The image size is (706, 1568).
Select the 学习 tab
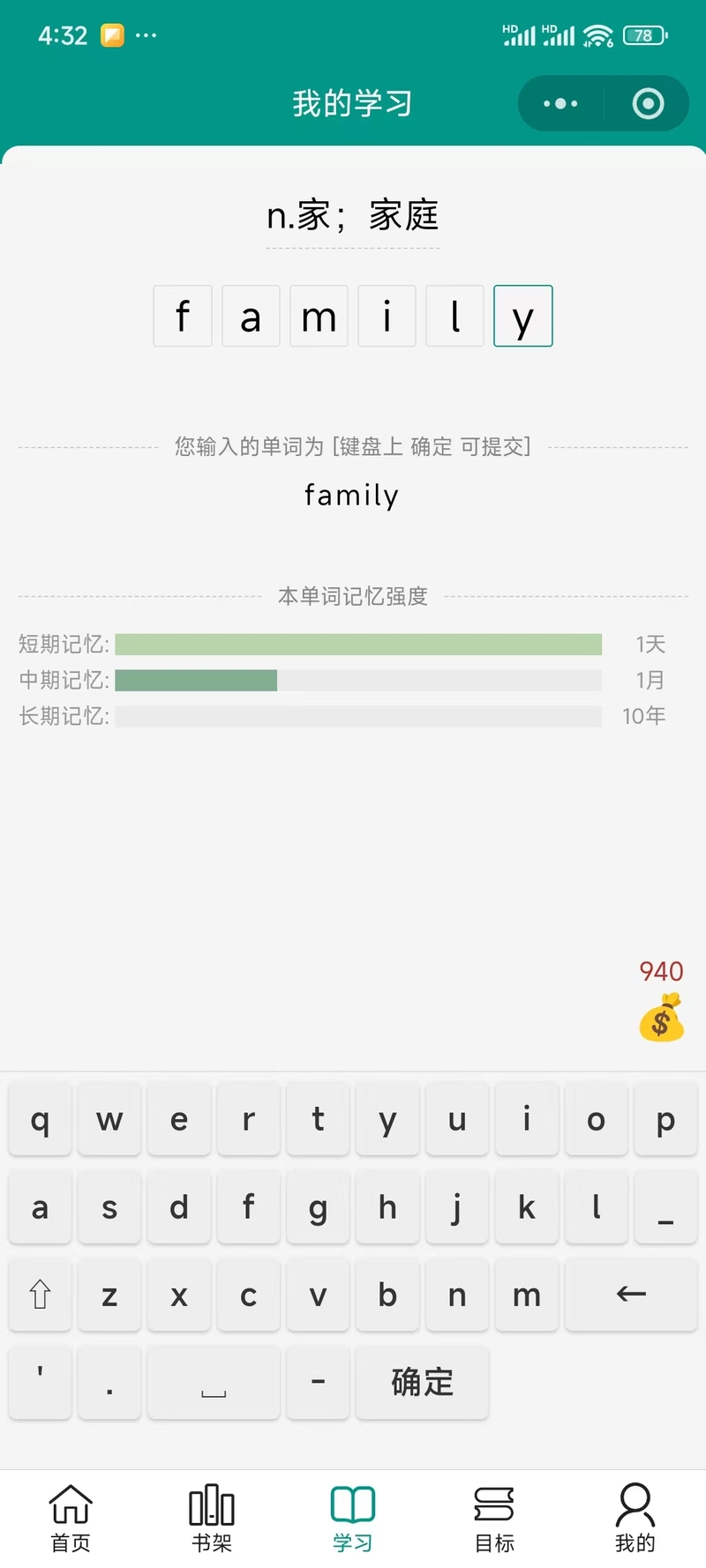(x=353, y=1518)
